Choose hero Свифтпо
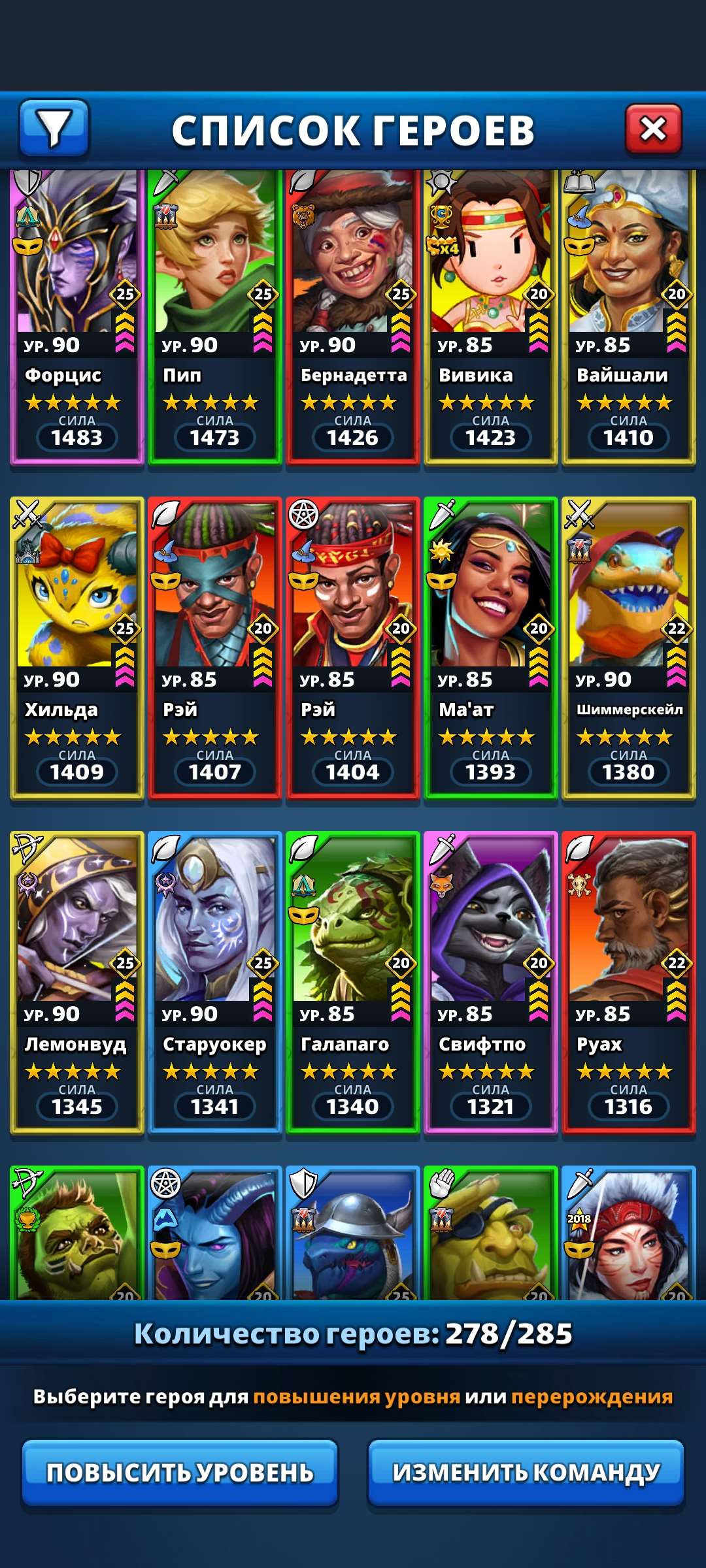This screenshot has width=706, height=1568. pyautogui.click(x=490, y=980)
